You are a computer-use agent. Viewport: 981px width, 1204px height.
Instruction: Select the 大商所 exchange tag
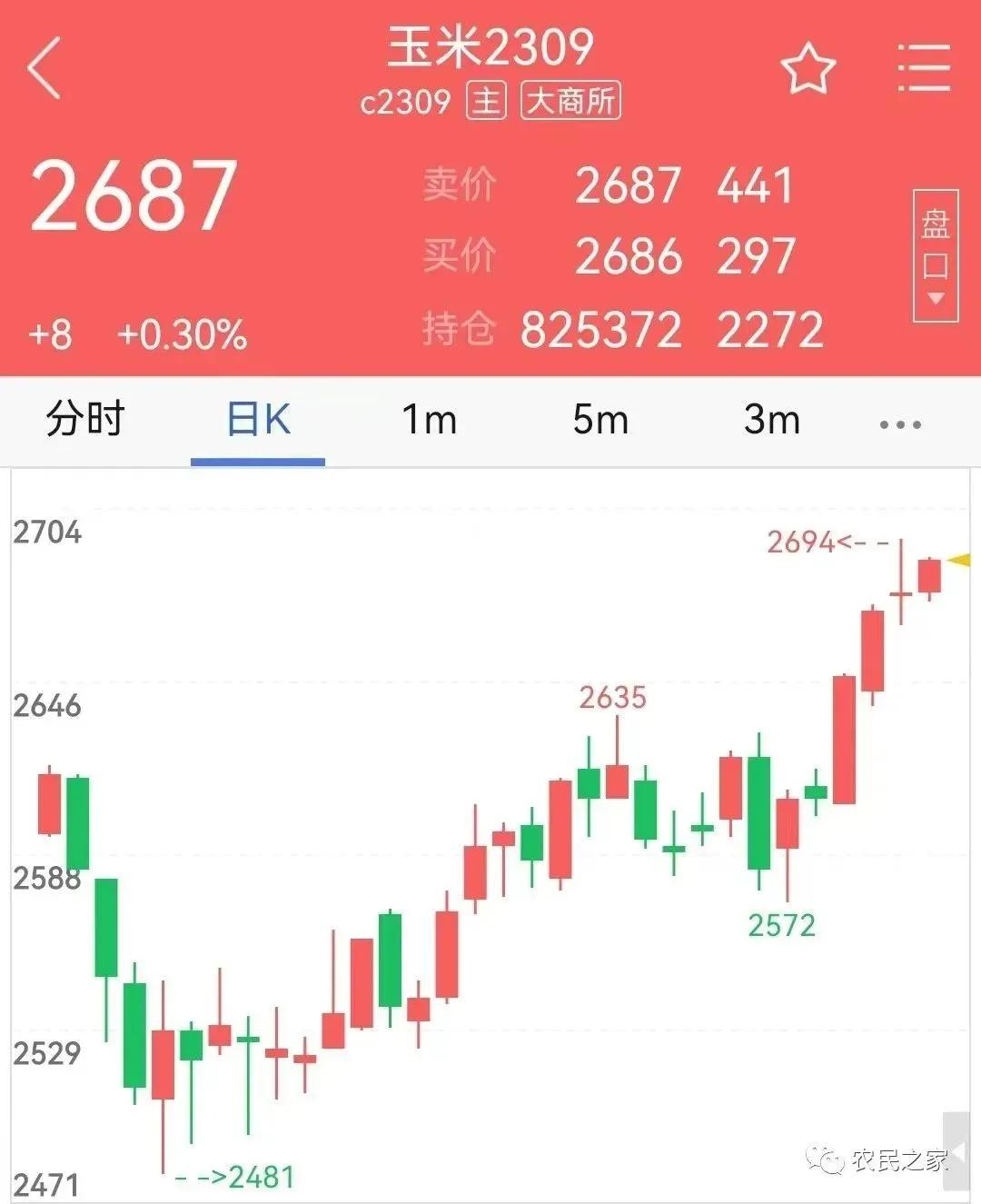(x=570, y=102)
